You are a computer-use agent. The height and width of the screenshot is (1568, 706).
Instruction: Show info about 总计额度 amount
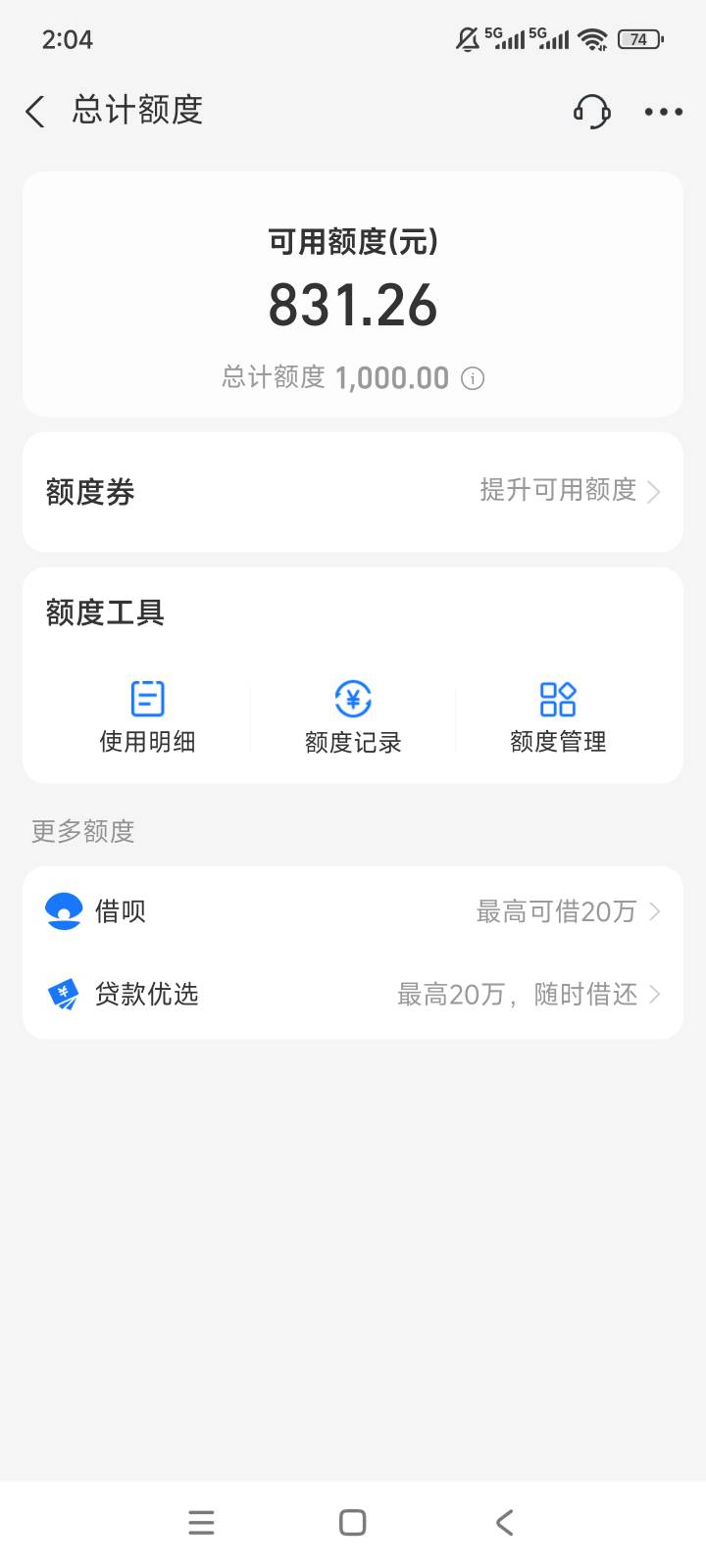pyautogui.click(x=473, y=378)
